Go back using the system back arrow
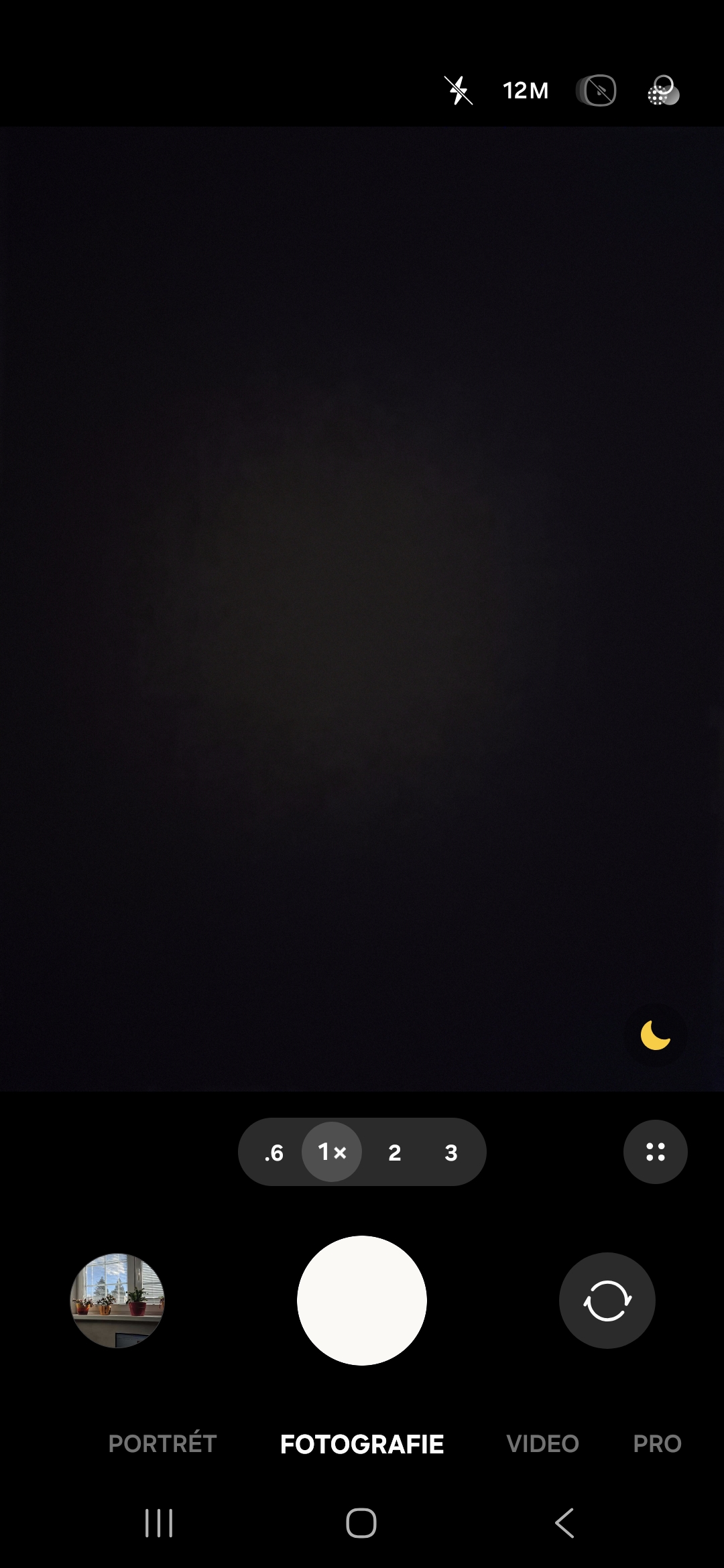724x1568 pixels. pos(564,1523)
